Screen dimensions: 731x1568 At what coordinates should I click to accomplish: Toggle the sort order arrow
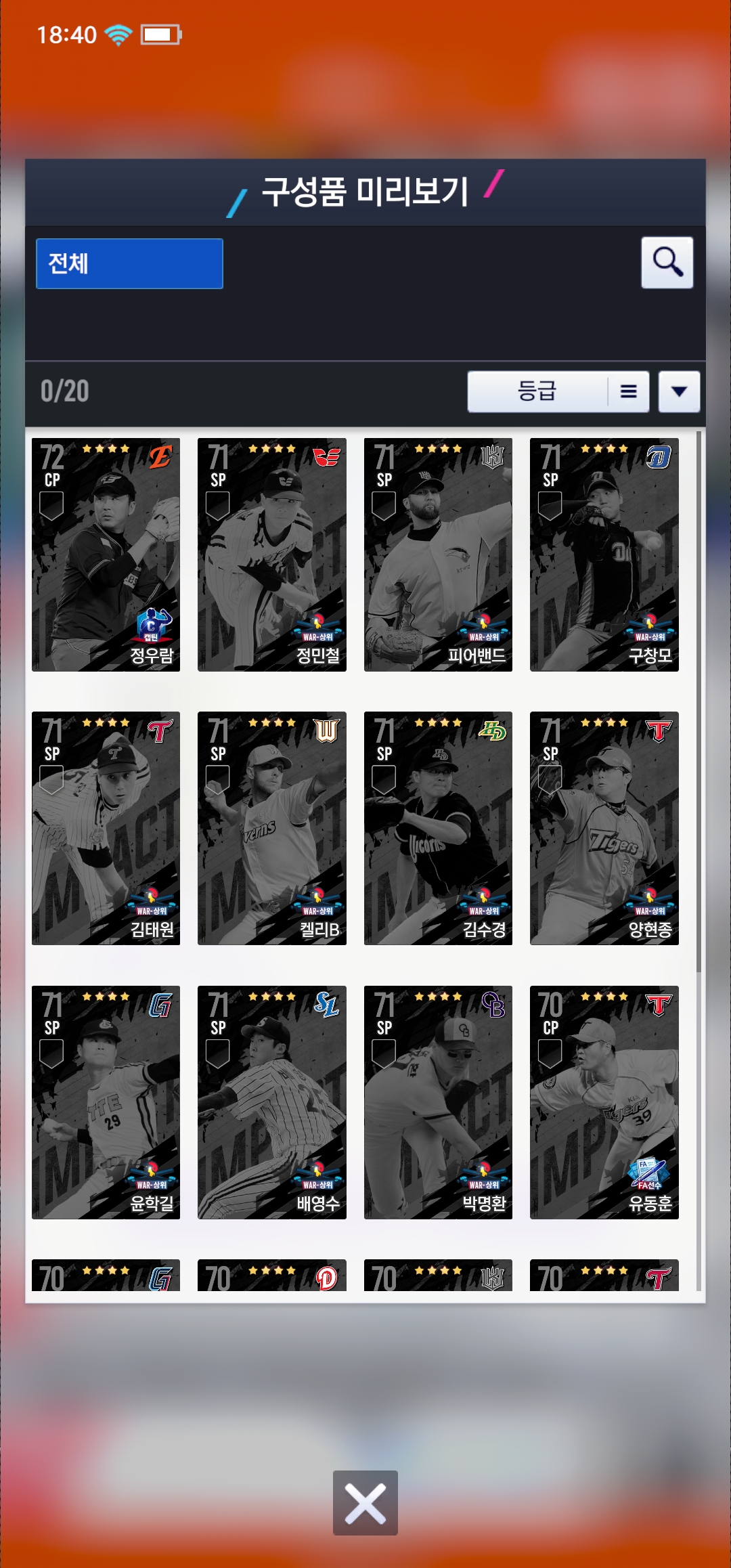click(679, 391)
